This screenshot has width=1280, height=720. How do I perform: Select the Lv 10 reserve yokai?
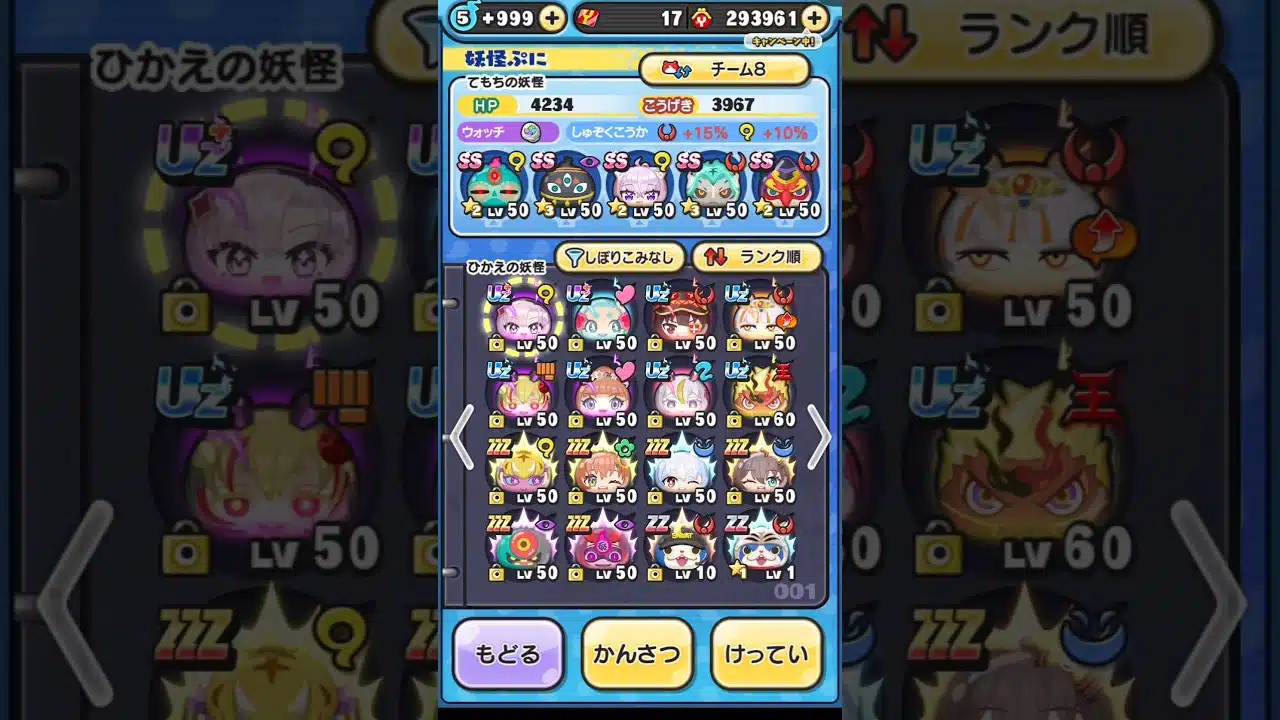(680, 545)
